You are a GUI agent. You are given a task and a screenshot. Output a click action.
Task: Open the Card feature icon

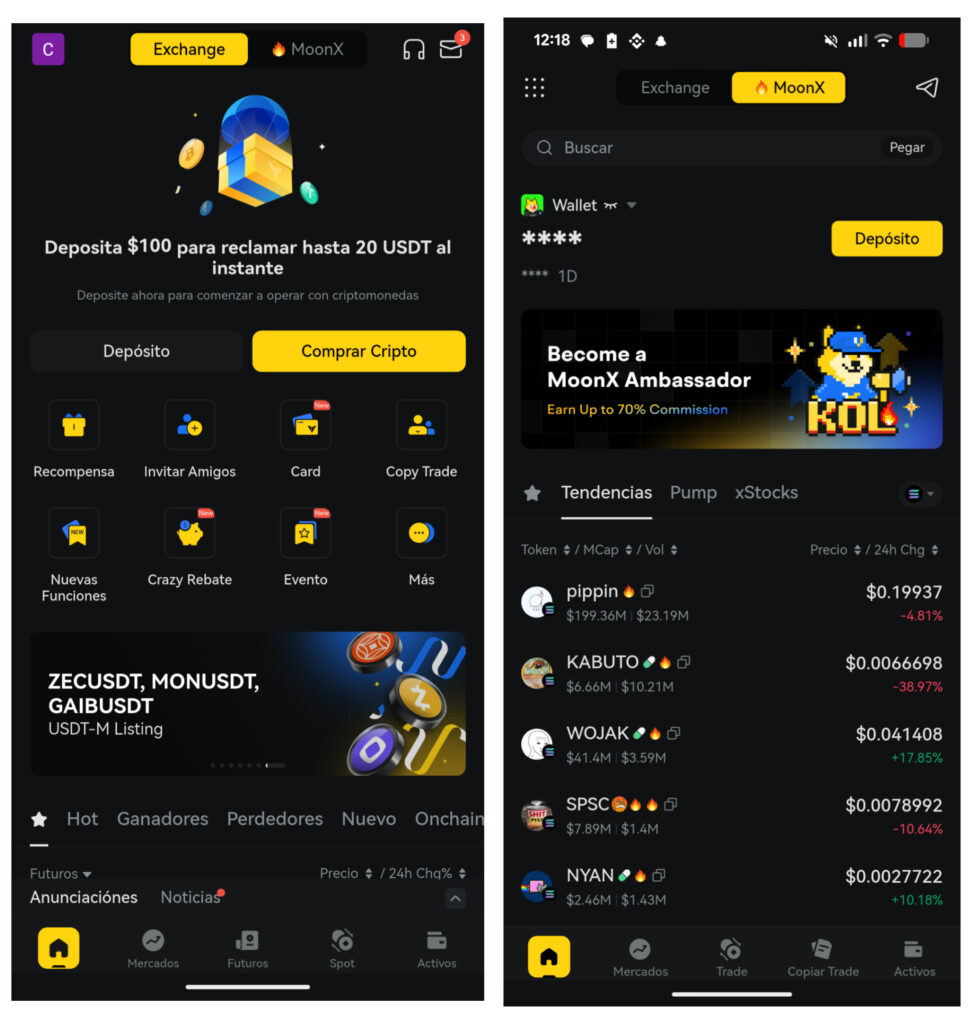(x=305, y=424)
